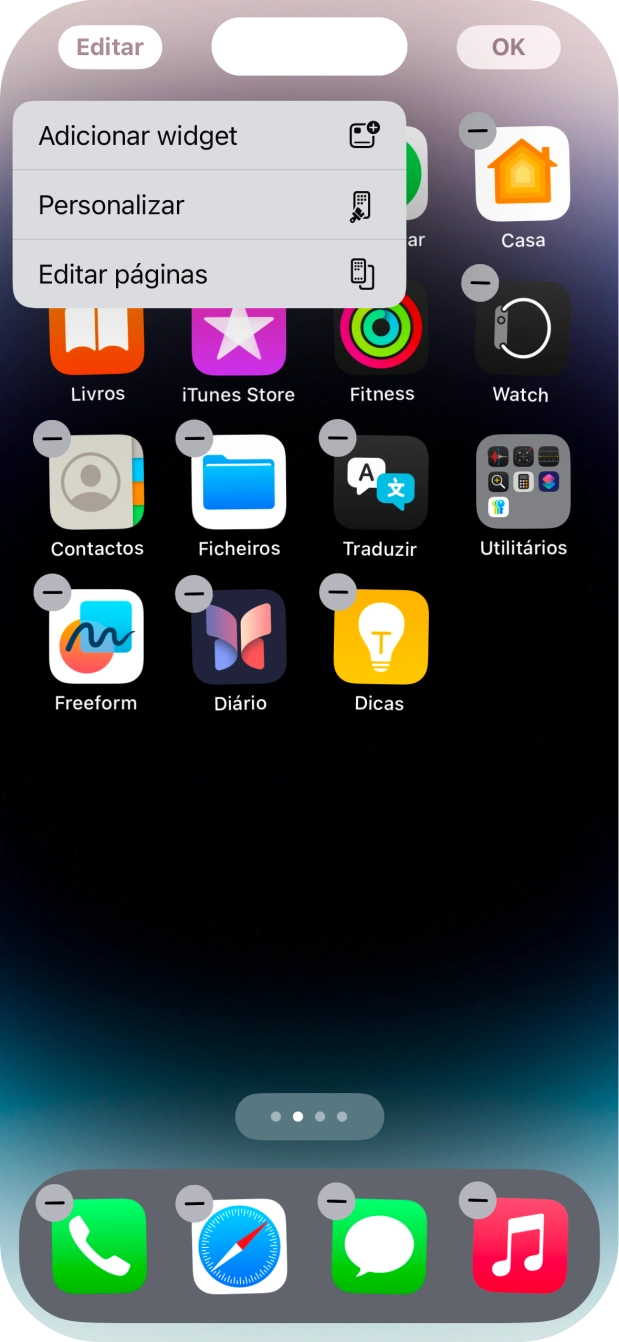This screenshot has height=1342, width=619.
Task: Remove Music from the dock via minus badge
Action: tap(478, 1200)
